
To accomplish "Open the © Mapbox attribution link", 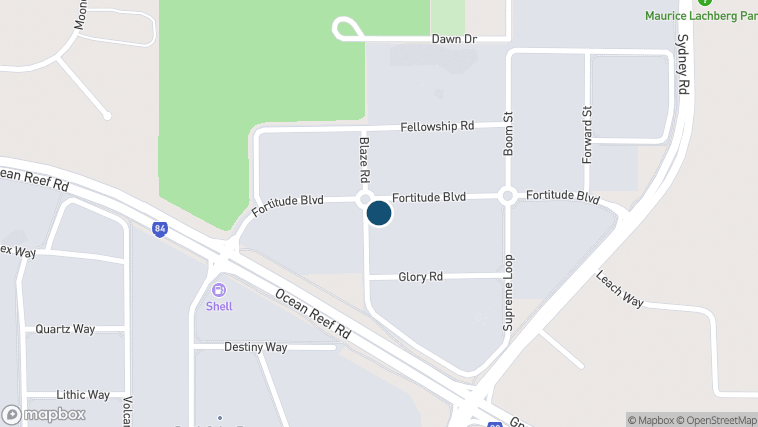I will pos(653,420).
